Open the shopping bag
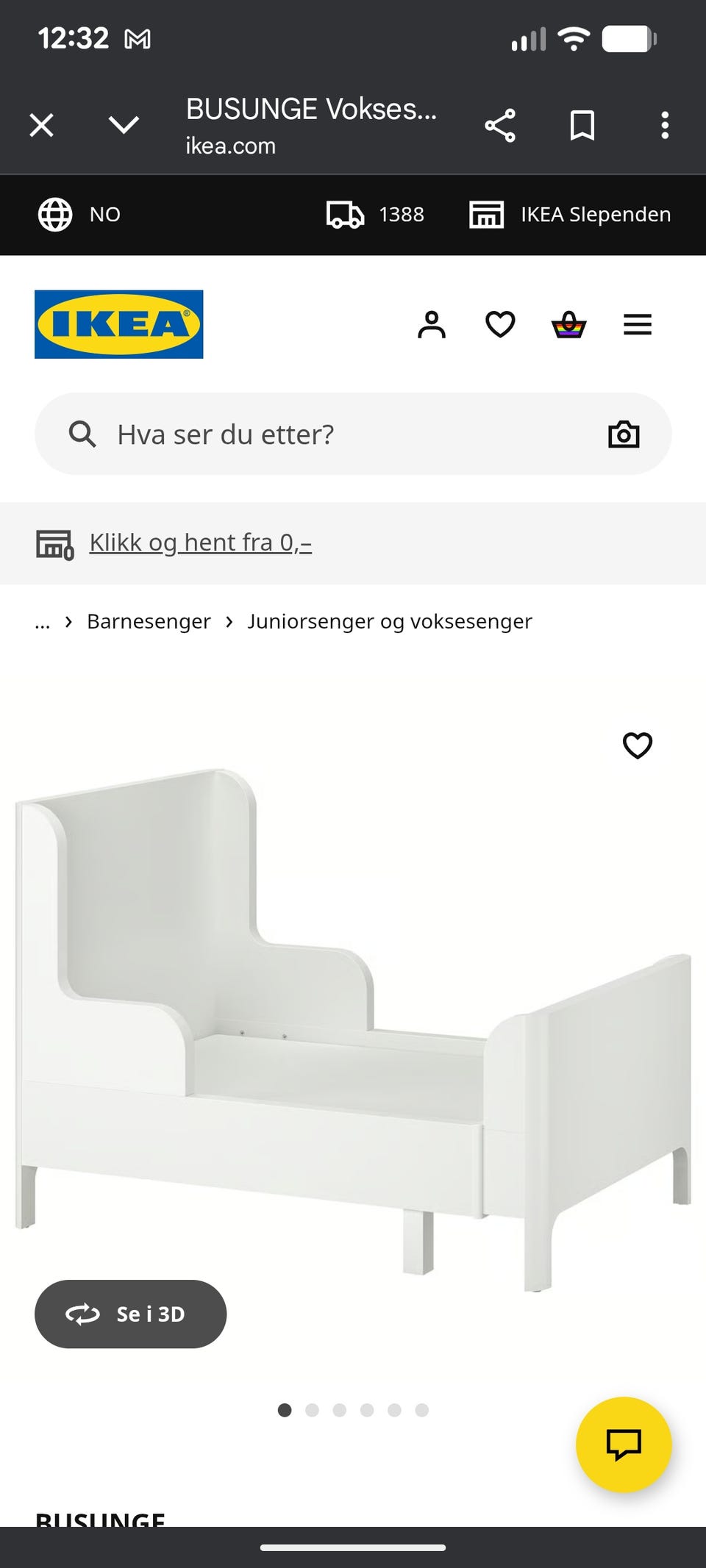 tap(569, 324)
